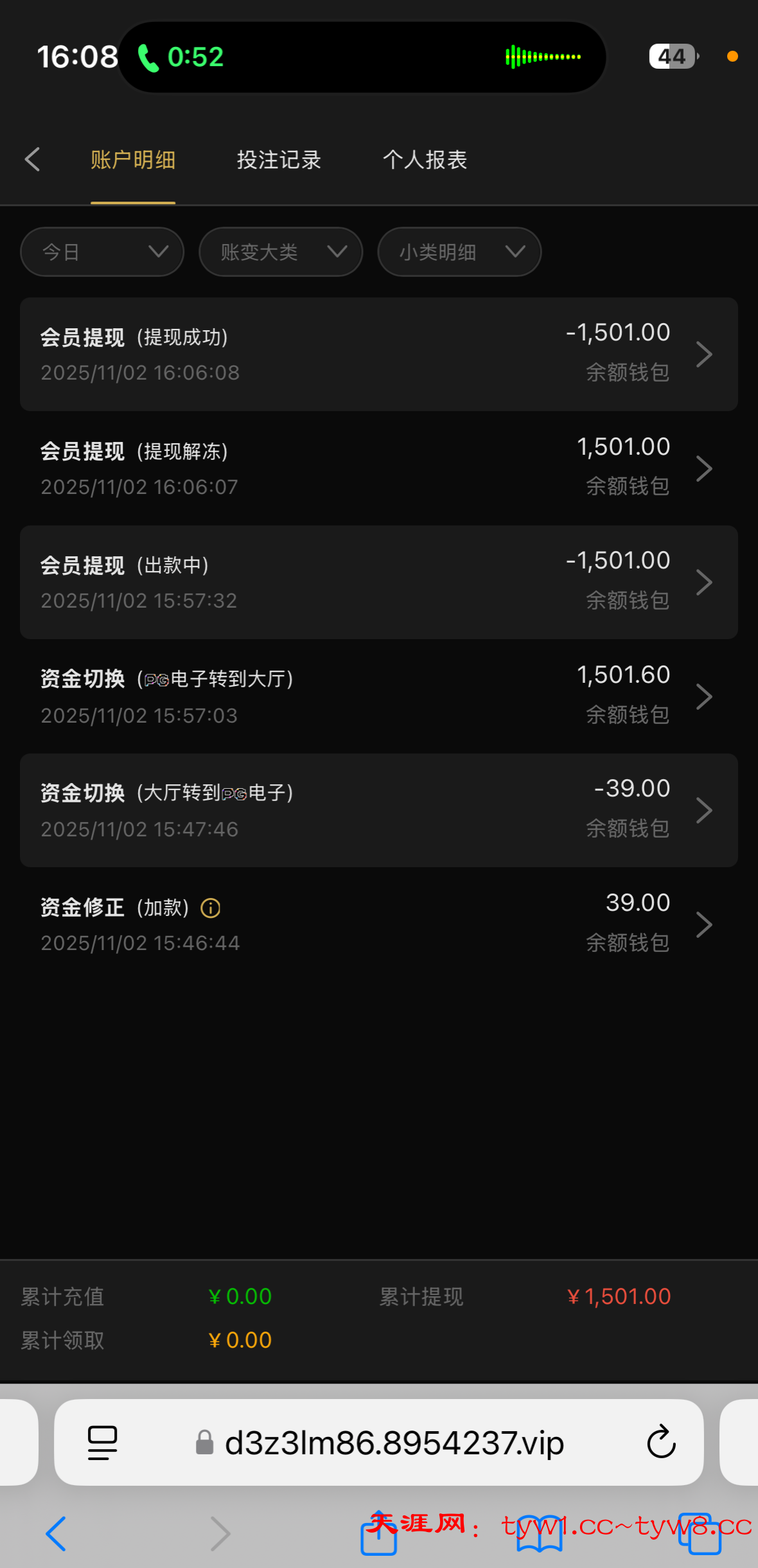The image size is (758, 1568).
Task: View the 会员提现 (提现解冻) record details
Action: coord(378,468)
